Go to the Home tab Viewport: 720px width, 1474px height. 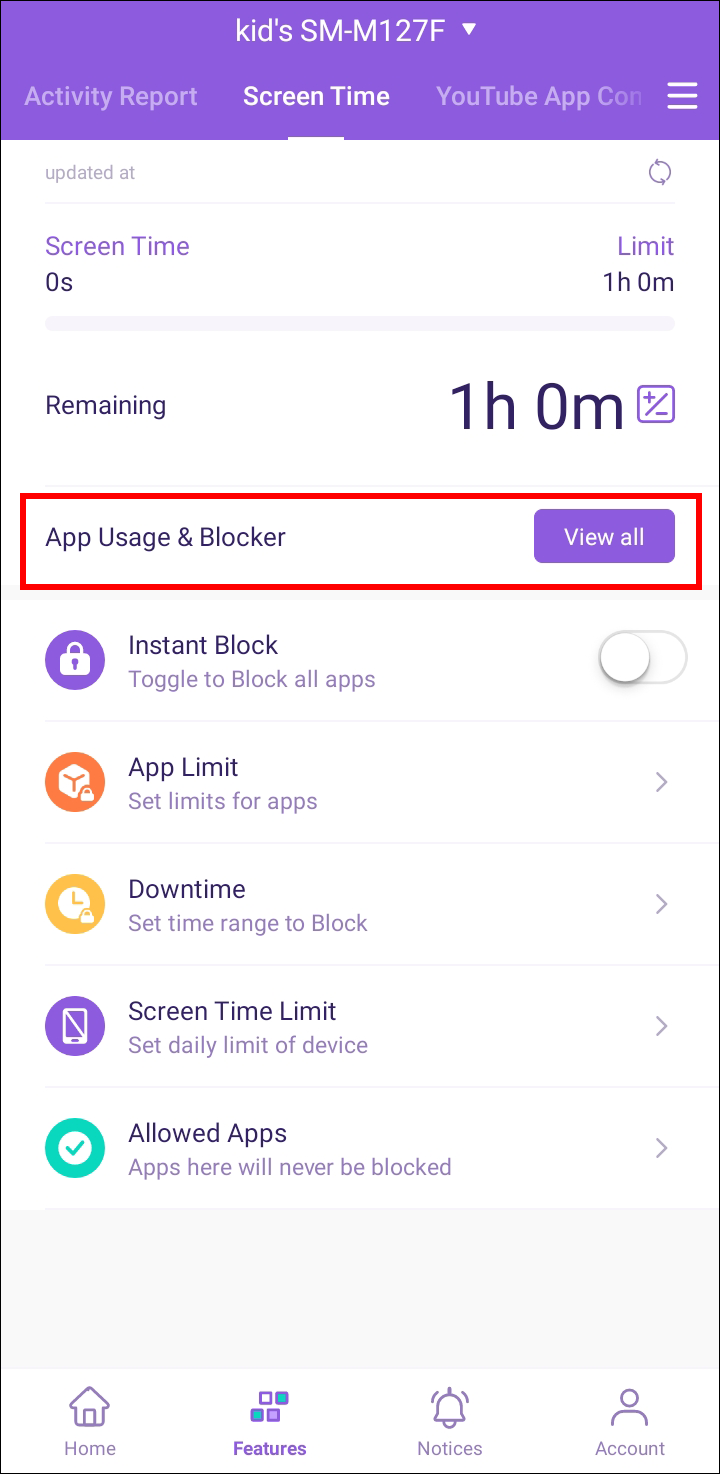pos(90,1422)
